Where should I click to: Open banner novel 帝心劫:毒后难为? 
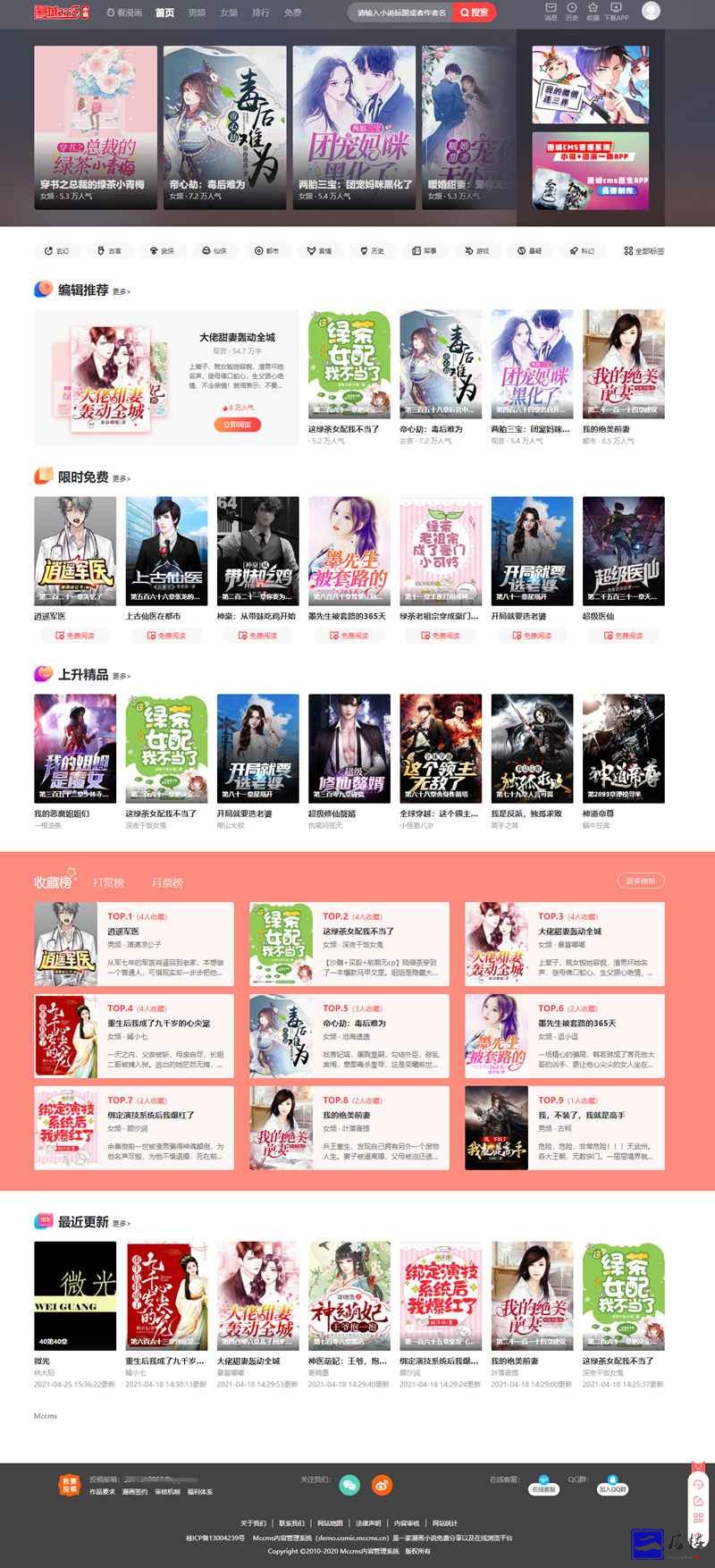click(225, 128)
